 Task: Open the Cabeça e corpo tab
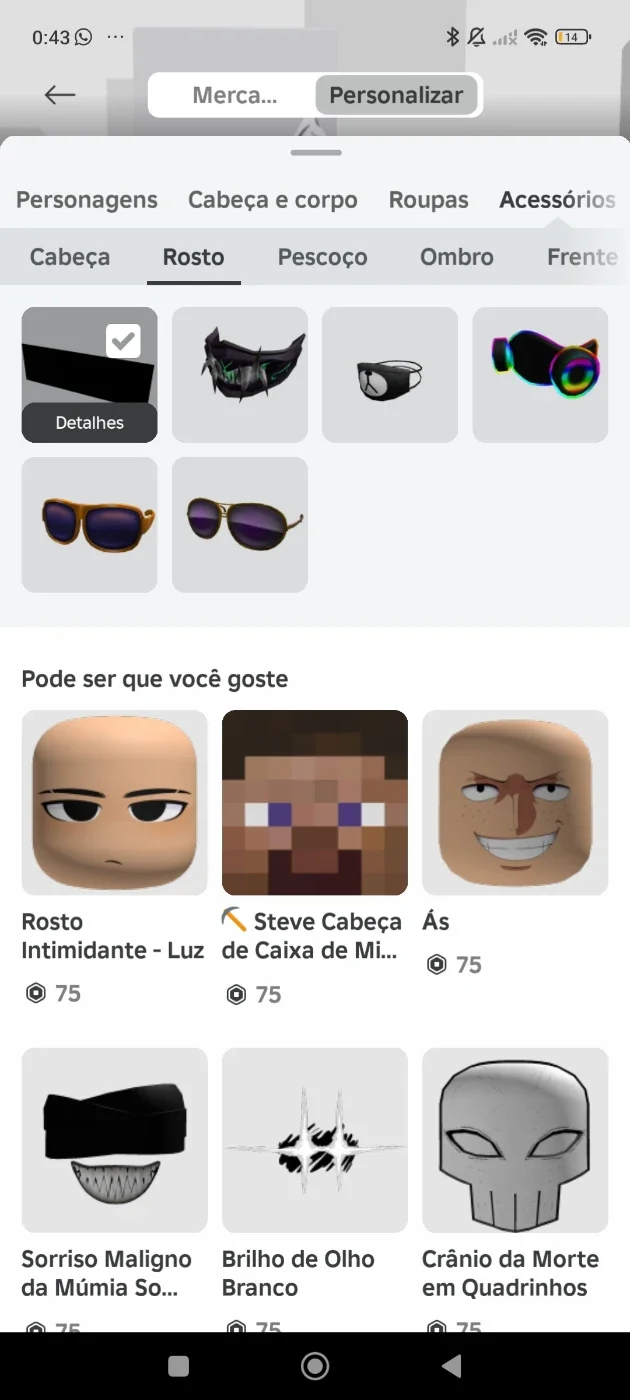273,200
